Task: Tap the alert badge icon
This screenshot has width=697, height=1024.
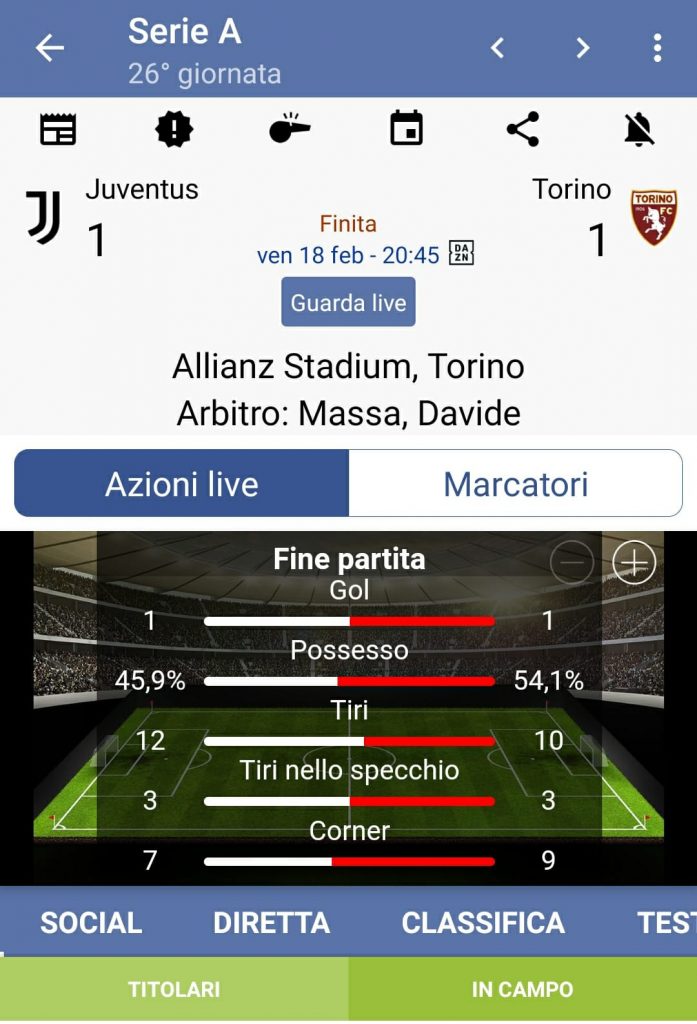Action: (x=174, y=130)
